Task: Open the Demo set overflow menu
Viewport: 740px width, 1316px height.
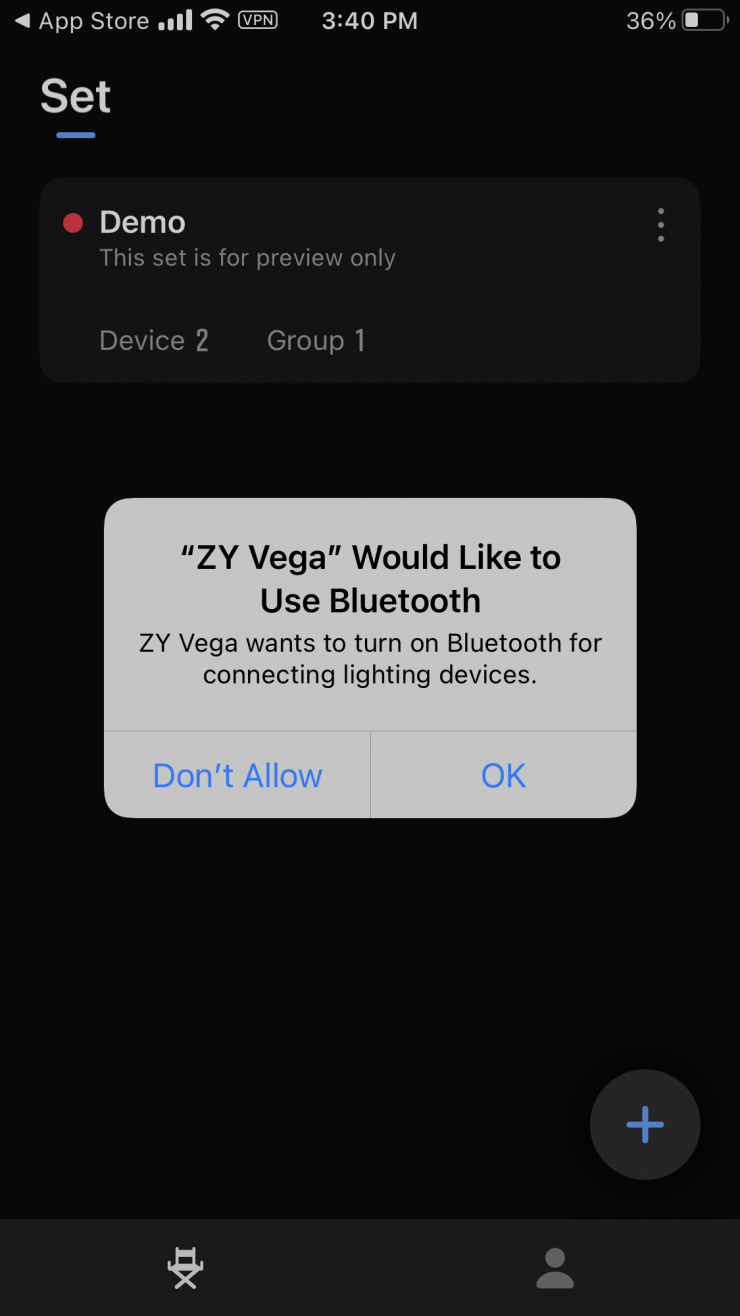Action: [x=661, y=226]
